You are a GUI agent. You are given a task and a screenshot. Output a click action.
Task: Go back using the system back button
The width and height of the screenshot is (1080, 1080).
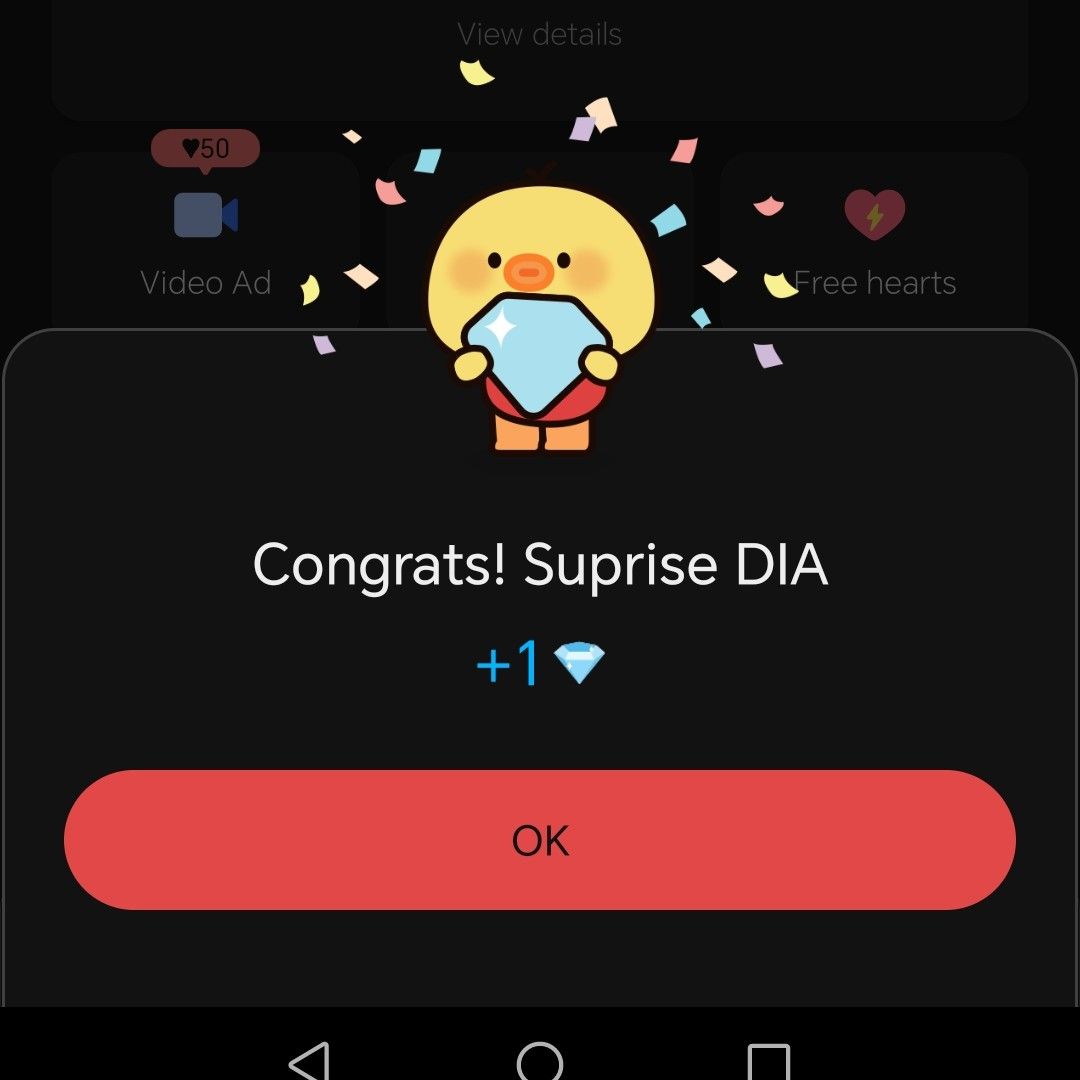tap(310, 1060)
